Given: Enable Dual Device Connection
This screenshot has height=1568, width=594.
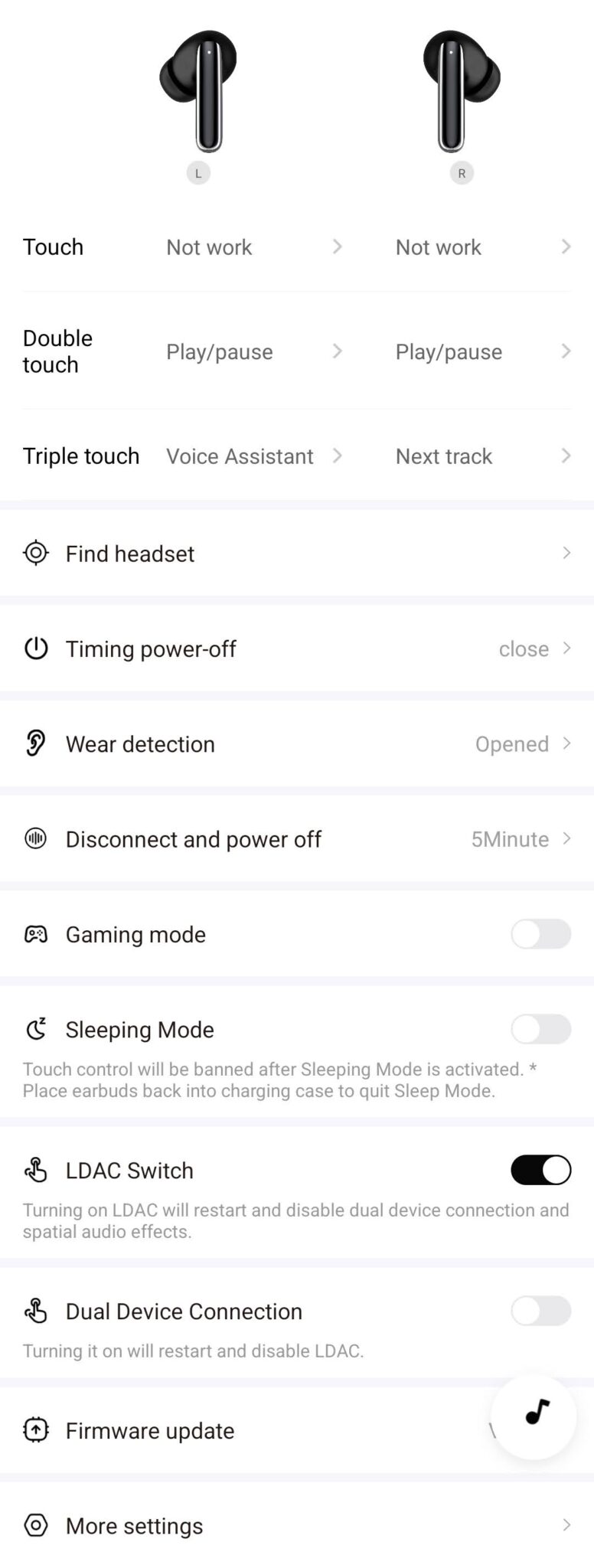Looking at the screenshot, I should pos(540,1311).
